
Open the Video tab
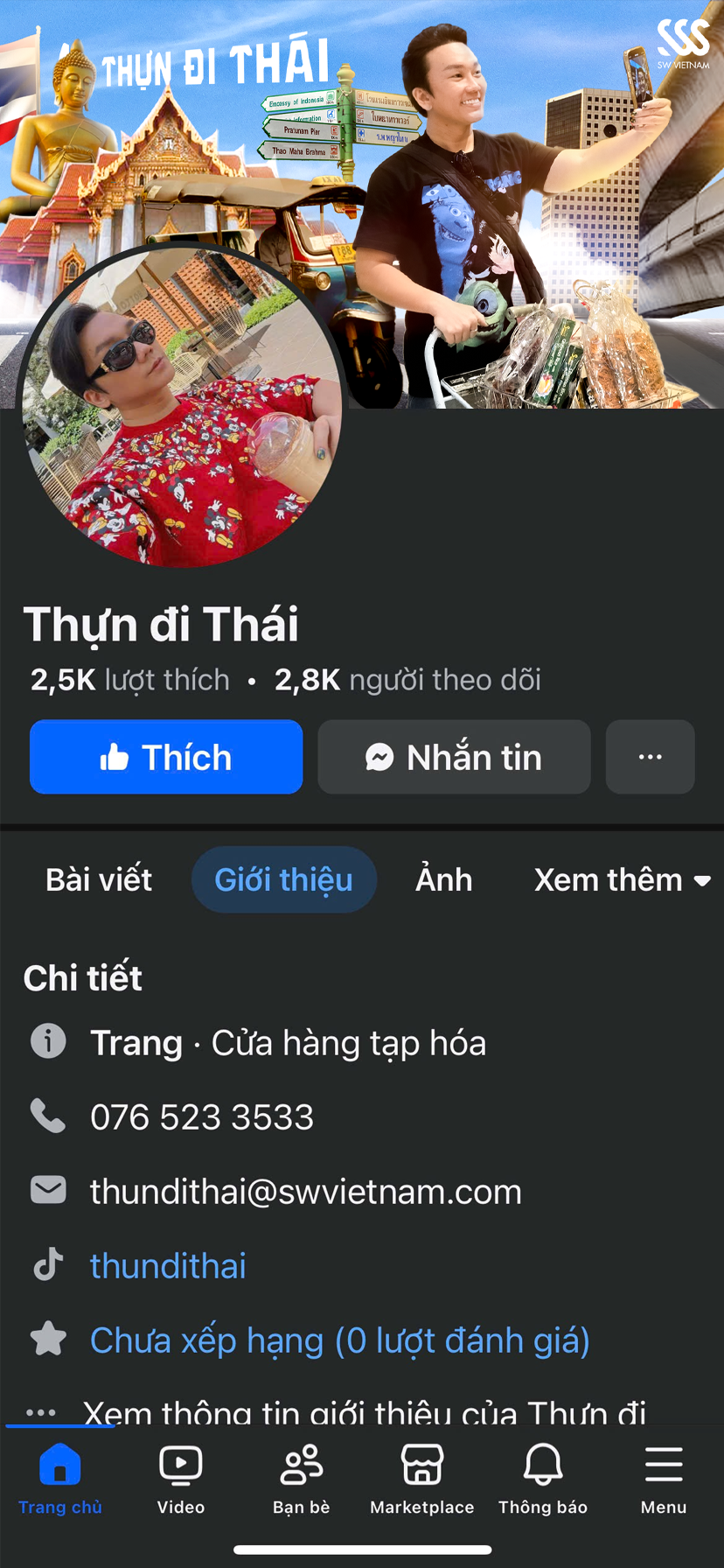coord(181,1480)
